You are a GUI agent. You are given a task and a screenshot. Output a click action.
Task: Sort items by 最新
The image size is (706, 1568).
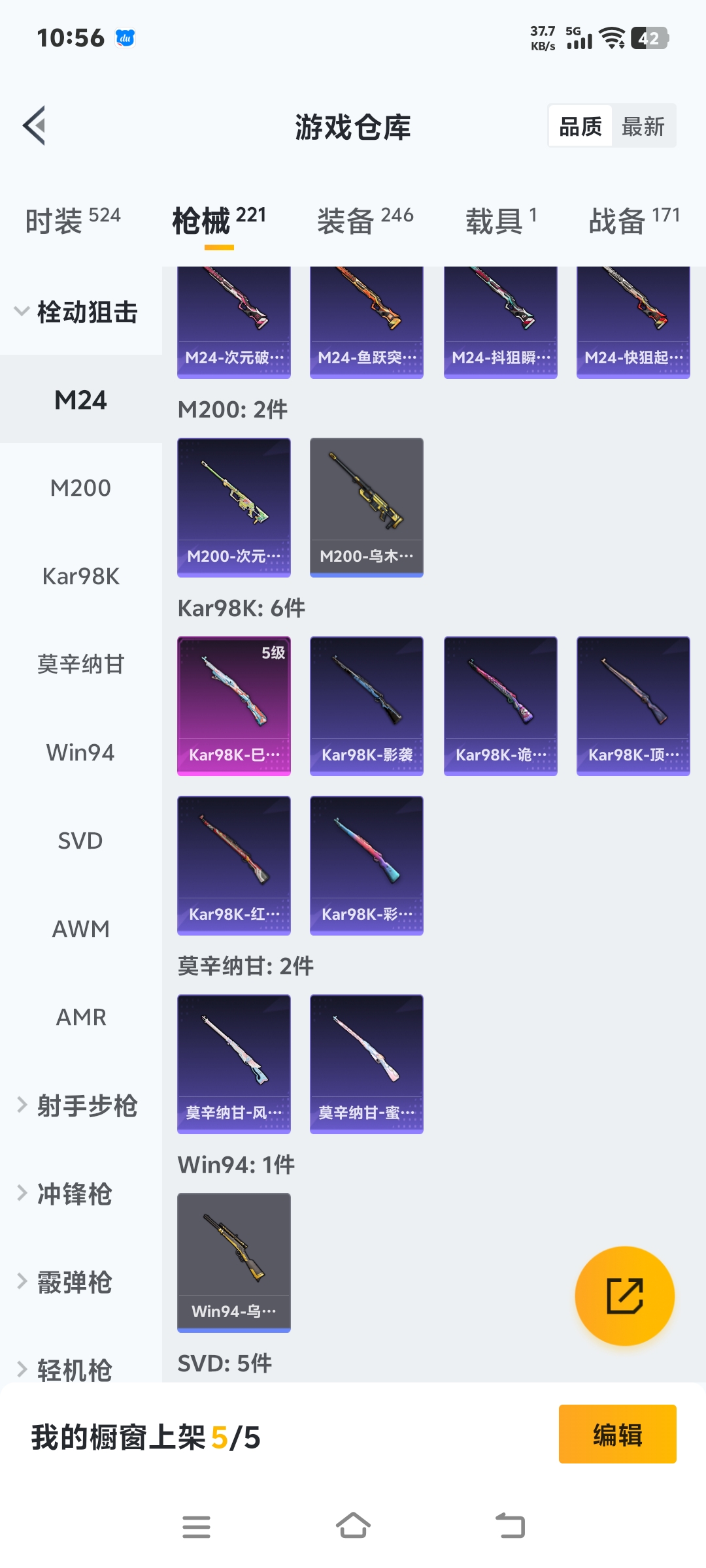[x=643, y=126]
